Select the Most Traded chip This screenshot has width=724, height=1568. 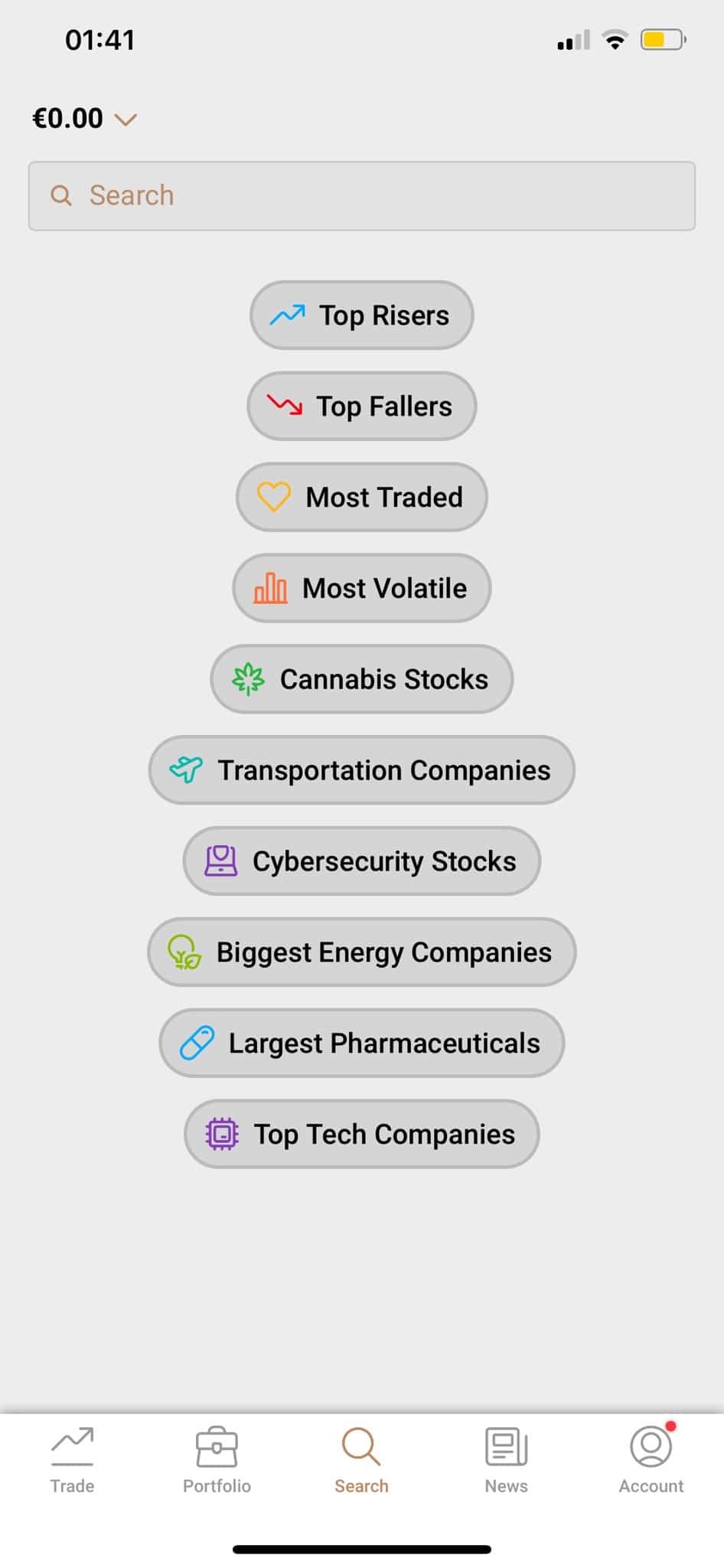click(x=362, y=497)
